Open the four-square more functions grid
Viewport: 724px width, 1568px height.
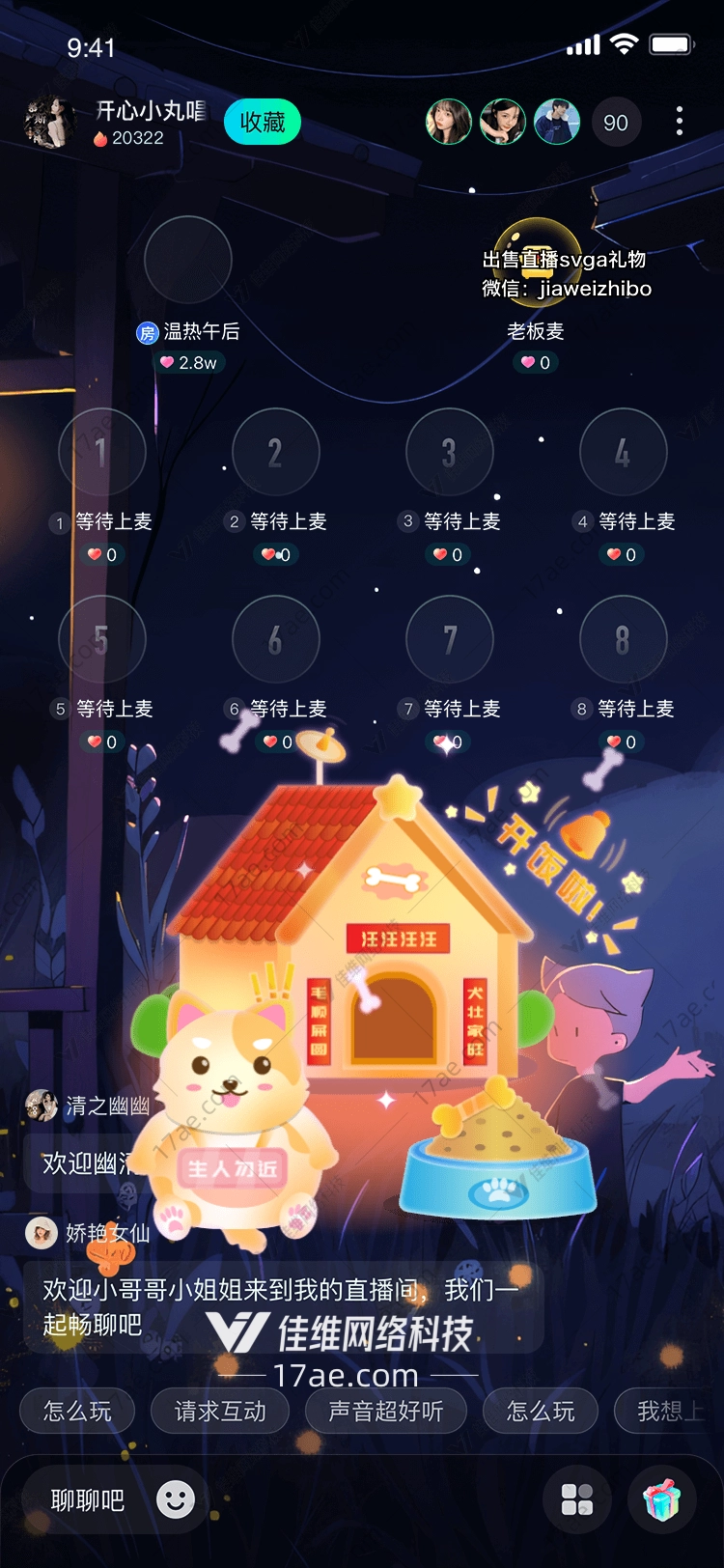(x=577, y=1499)
